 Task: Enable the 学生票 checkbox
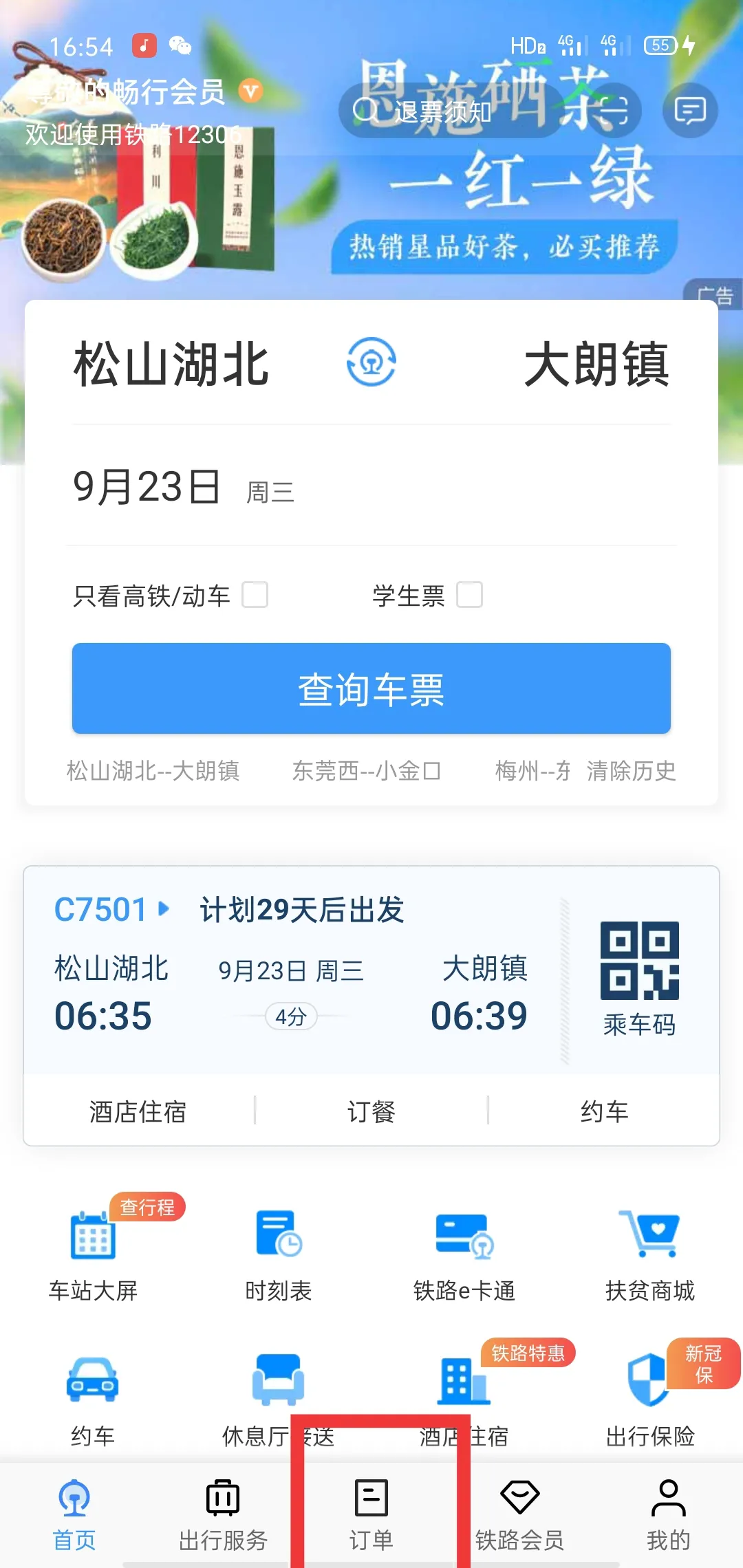click(x=469, y=595)
